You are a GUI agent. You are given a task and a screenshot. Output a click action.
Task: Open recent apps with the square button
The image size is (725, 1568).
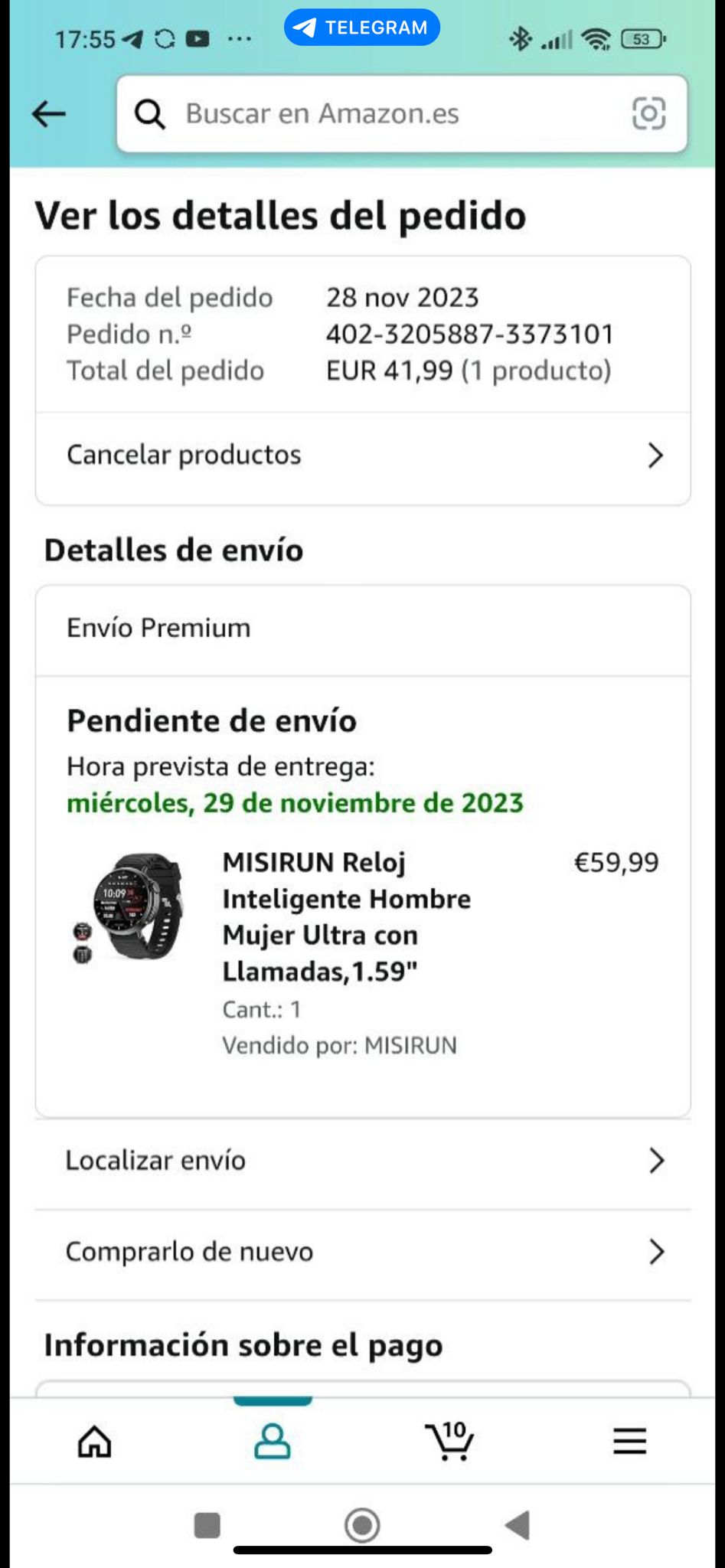tap(207, 1525)
